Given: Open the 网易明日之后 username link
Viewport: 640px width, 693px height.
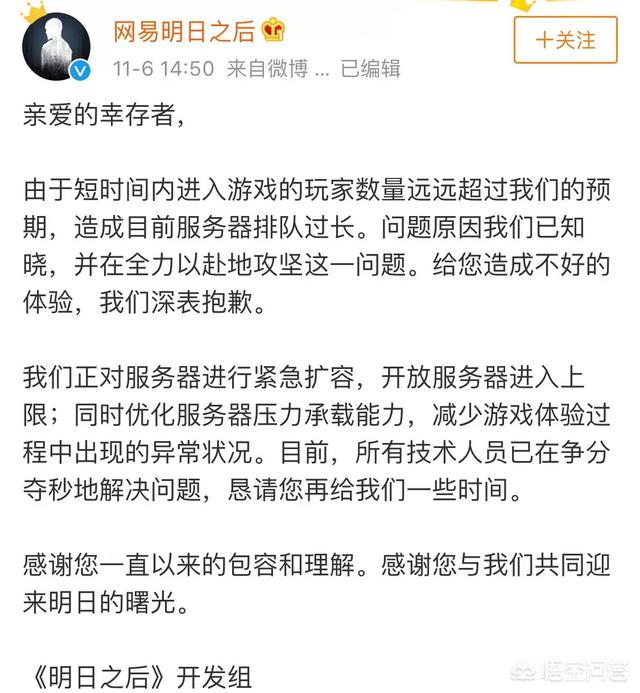Looking at the screenshot, I should click(185, 29).
